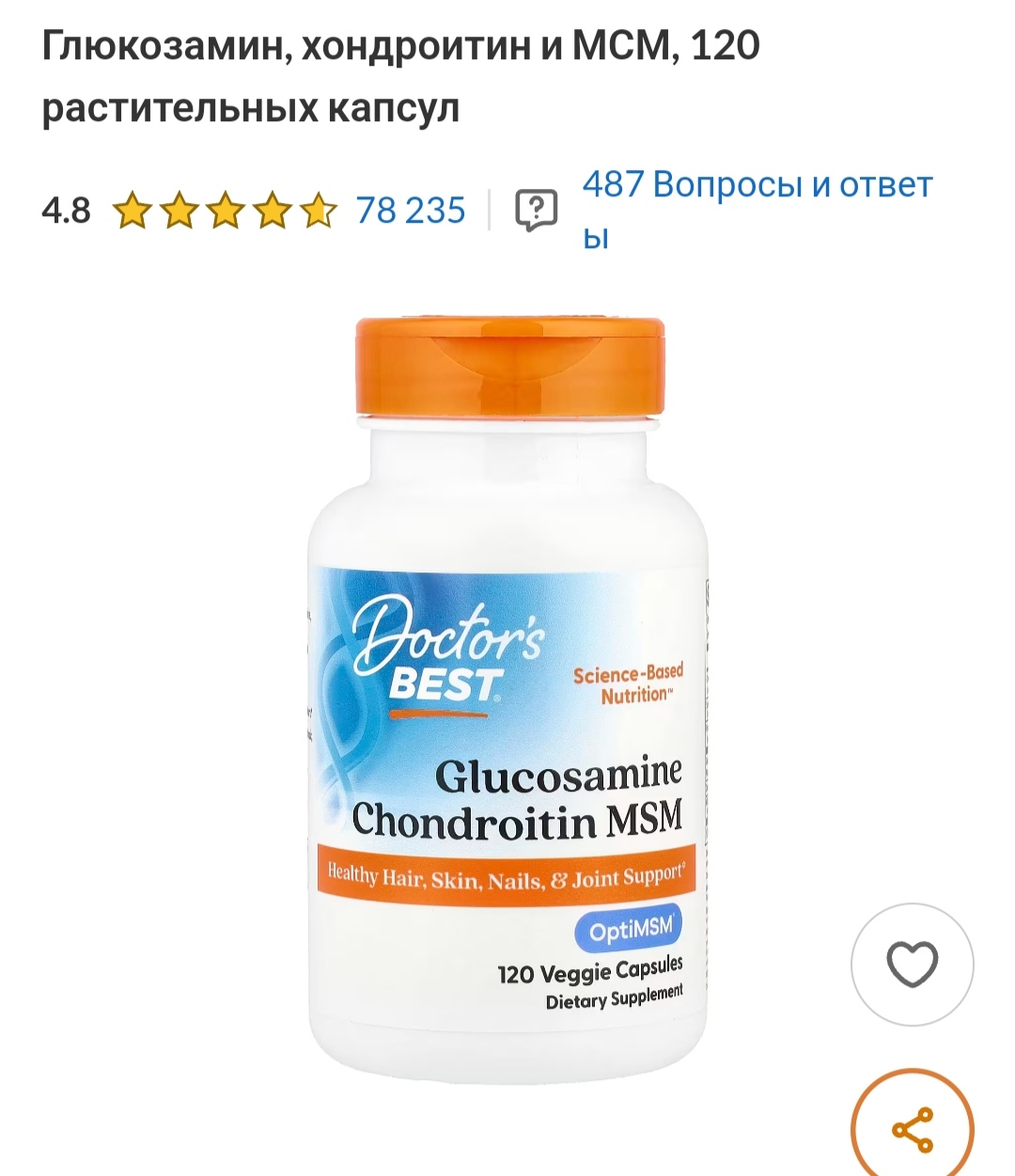Screen dimensions: 1015x1176
Task: Open the 78 235 reviews link
Action: coord(410,210)
